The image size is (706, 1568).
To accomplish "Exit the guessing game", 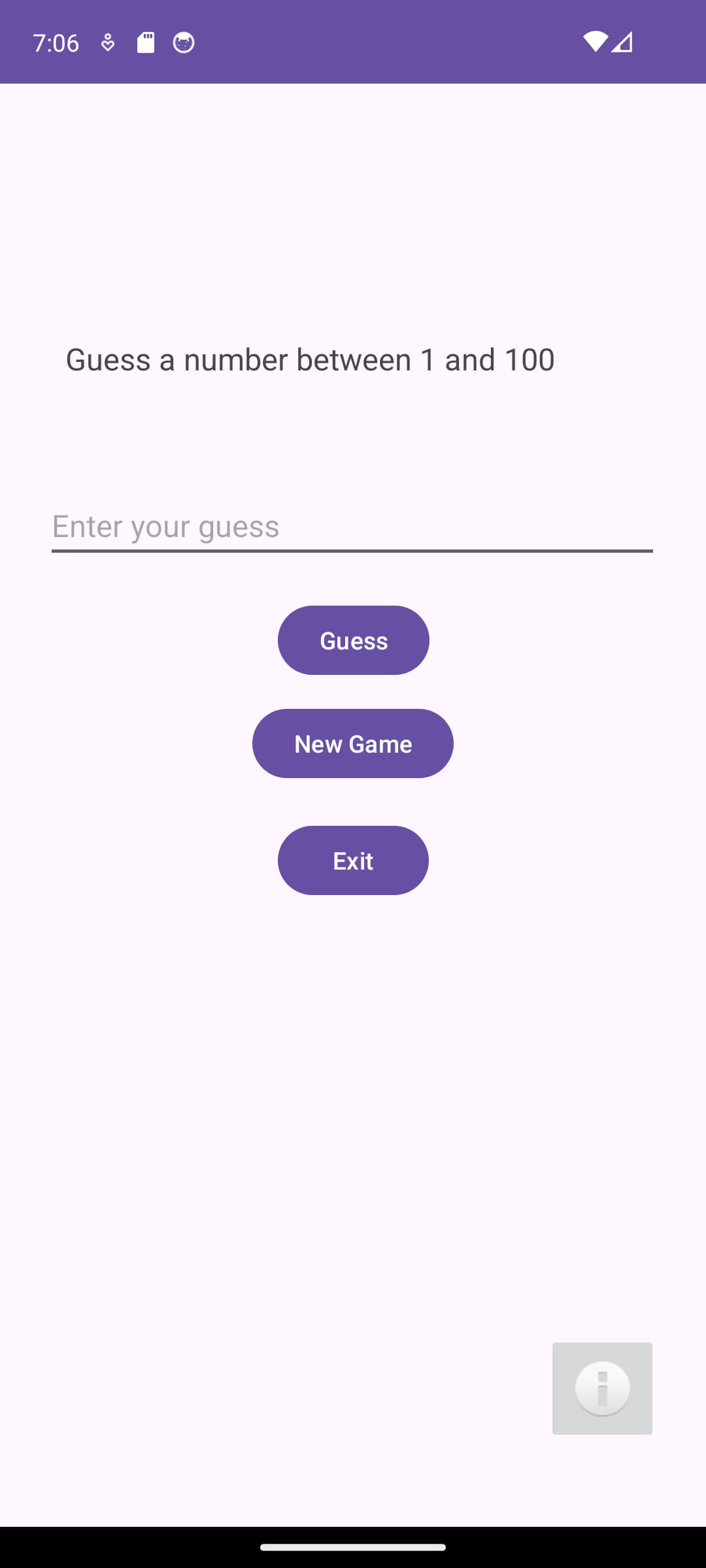I will click(x=353, y=860).
